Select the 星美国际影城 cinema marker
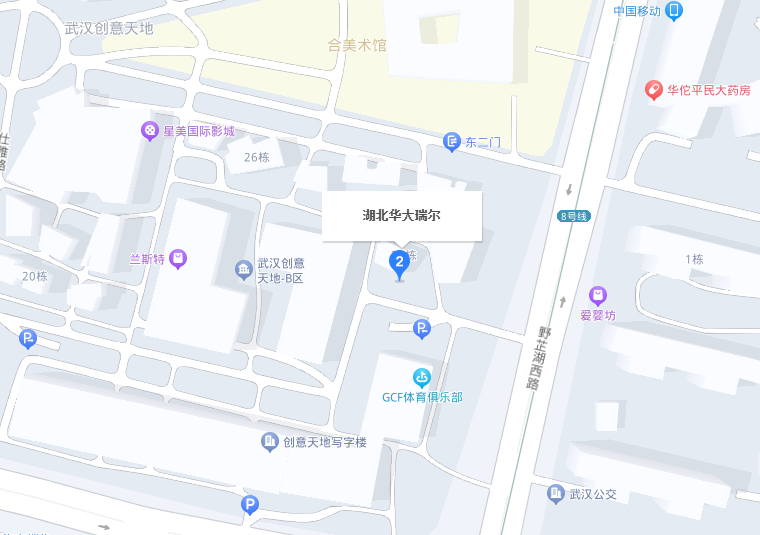This screenshot has height=535, width=760. 149,131
